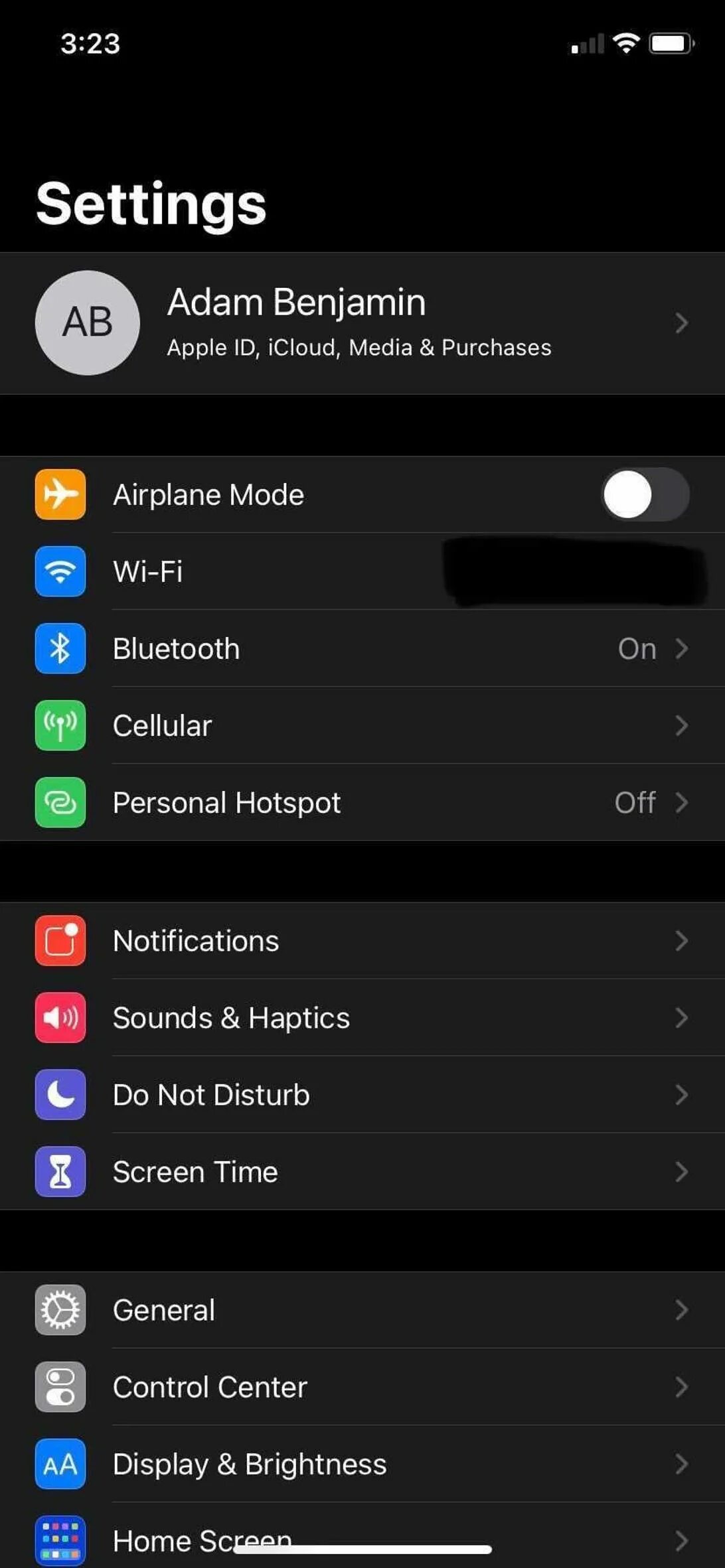
Task: Open Control Center settings
Action: point(362,1387)
